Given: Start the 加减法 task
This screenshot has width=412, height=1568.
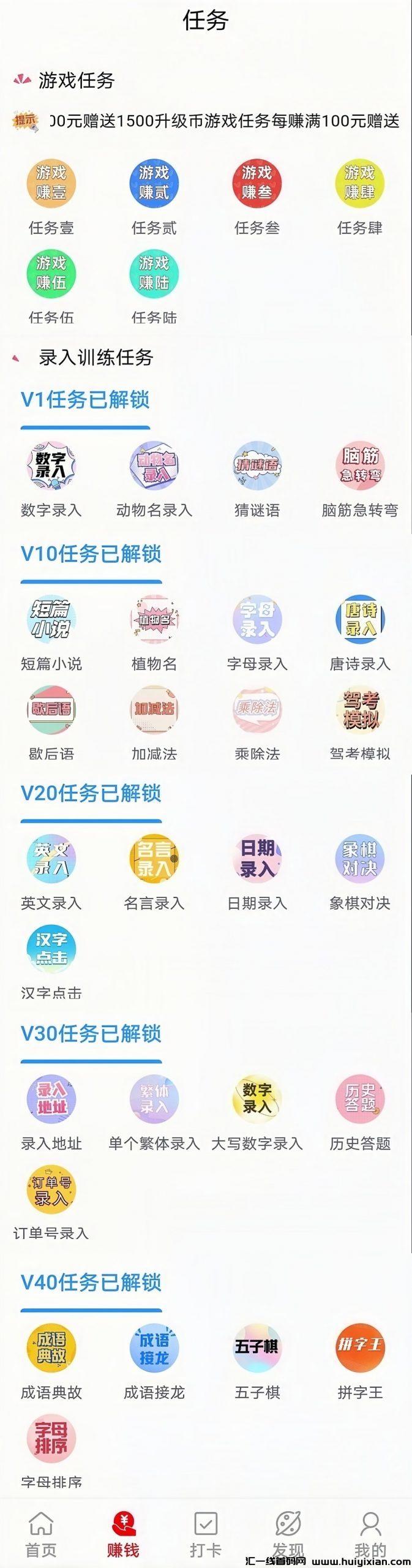Looking at the screenshot, I should click(x=154, y=709).
